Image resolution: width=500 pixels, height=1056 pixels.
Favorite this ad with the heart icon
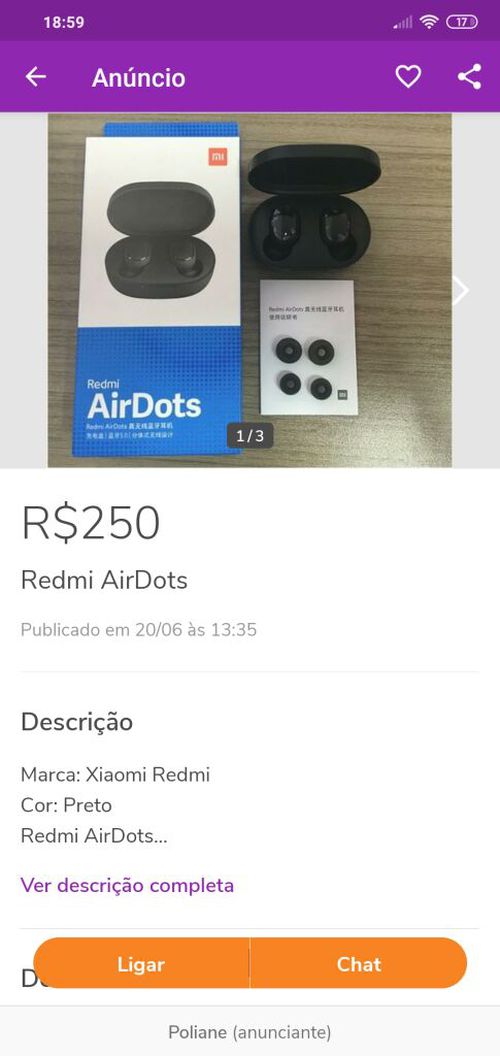coord(408,77)
